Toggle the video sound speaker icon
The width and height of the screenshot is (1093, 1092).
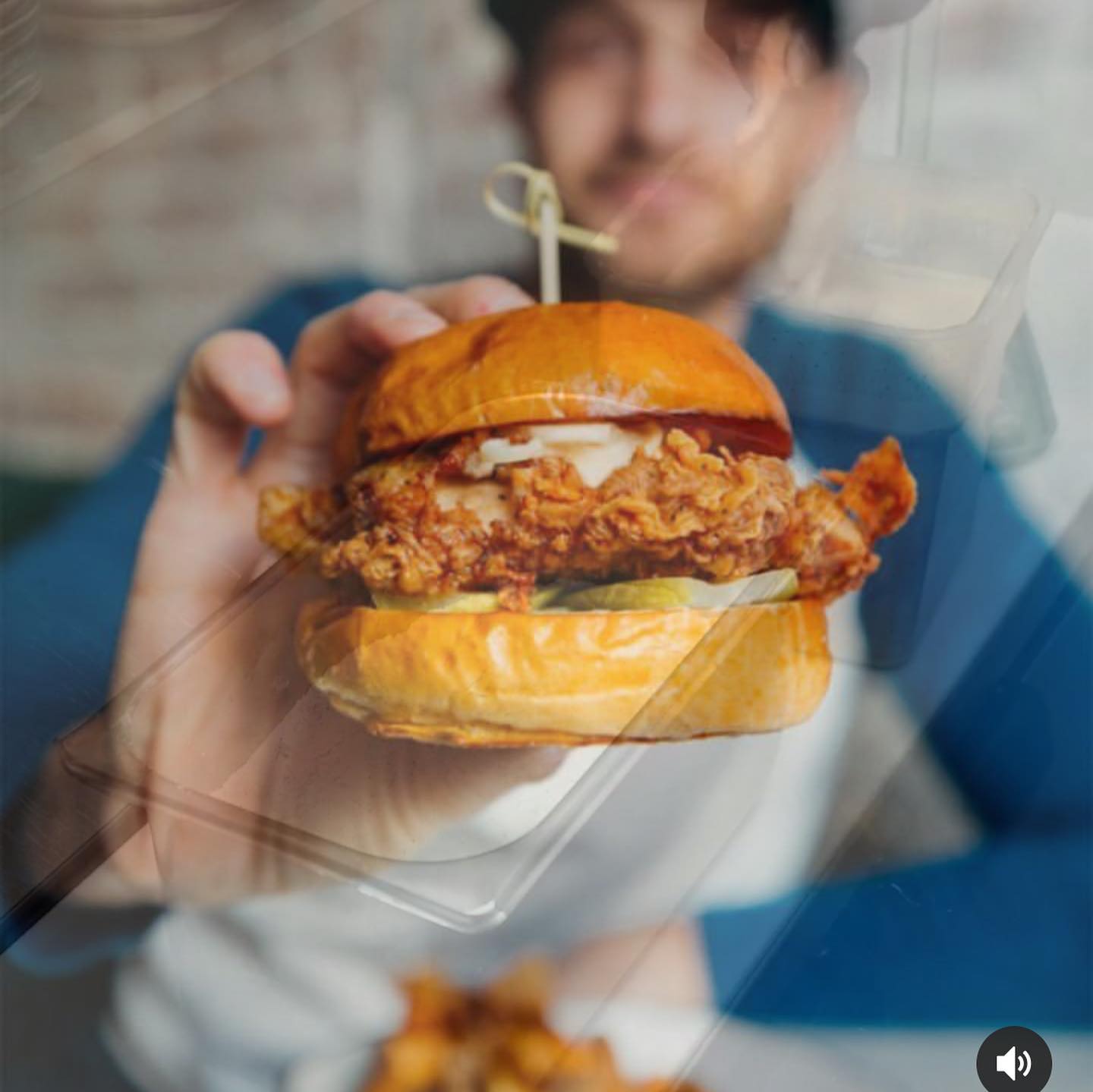[x=1013, y=1063]
